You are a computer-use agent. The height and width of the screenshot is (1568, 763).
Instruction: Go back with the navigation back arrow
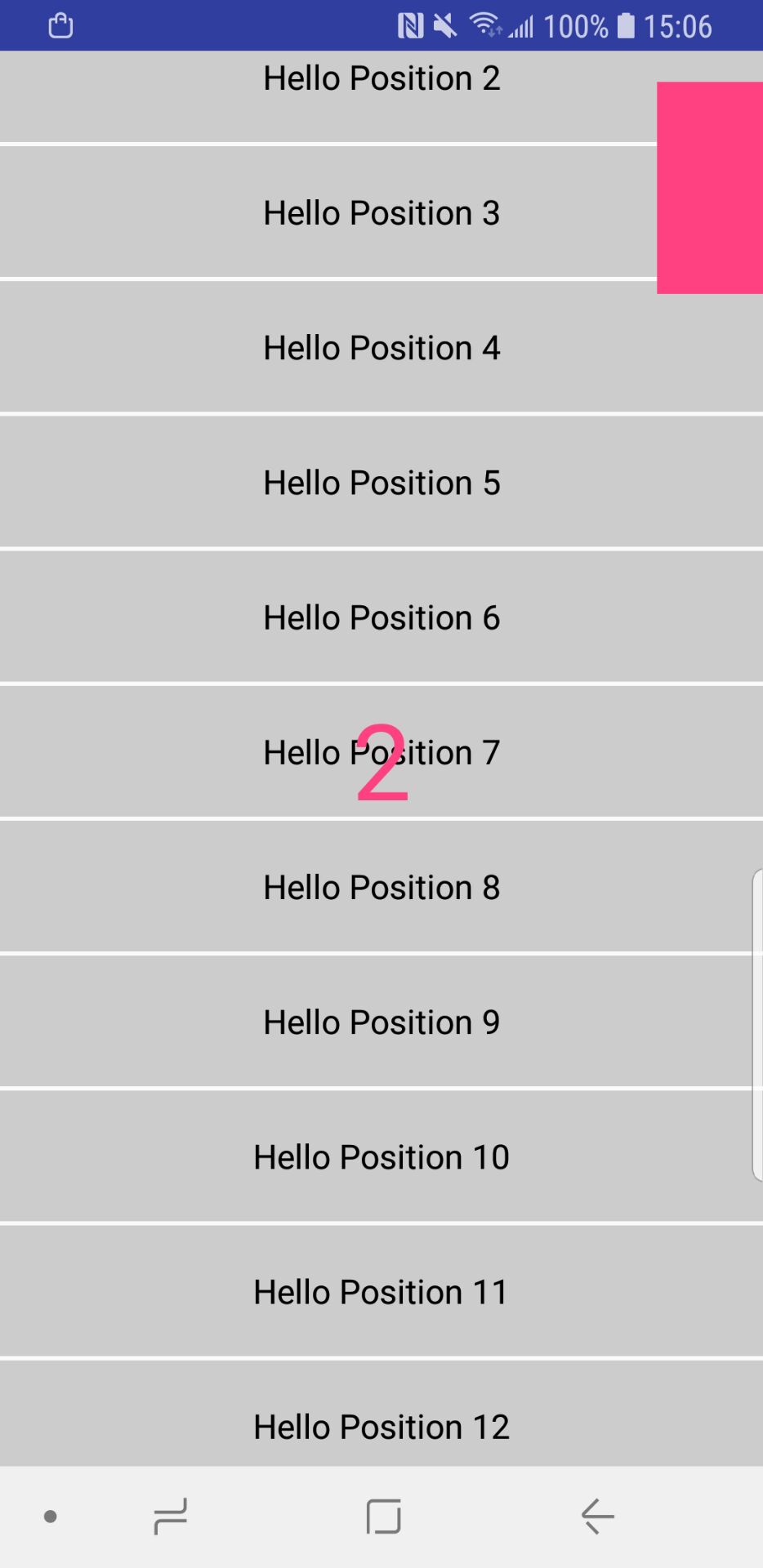tap(598, 1517)
